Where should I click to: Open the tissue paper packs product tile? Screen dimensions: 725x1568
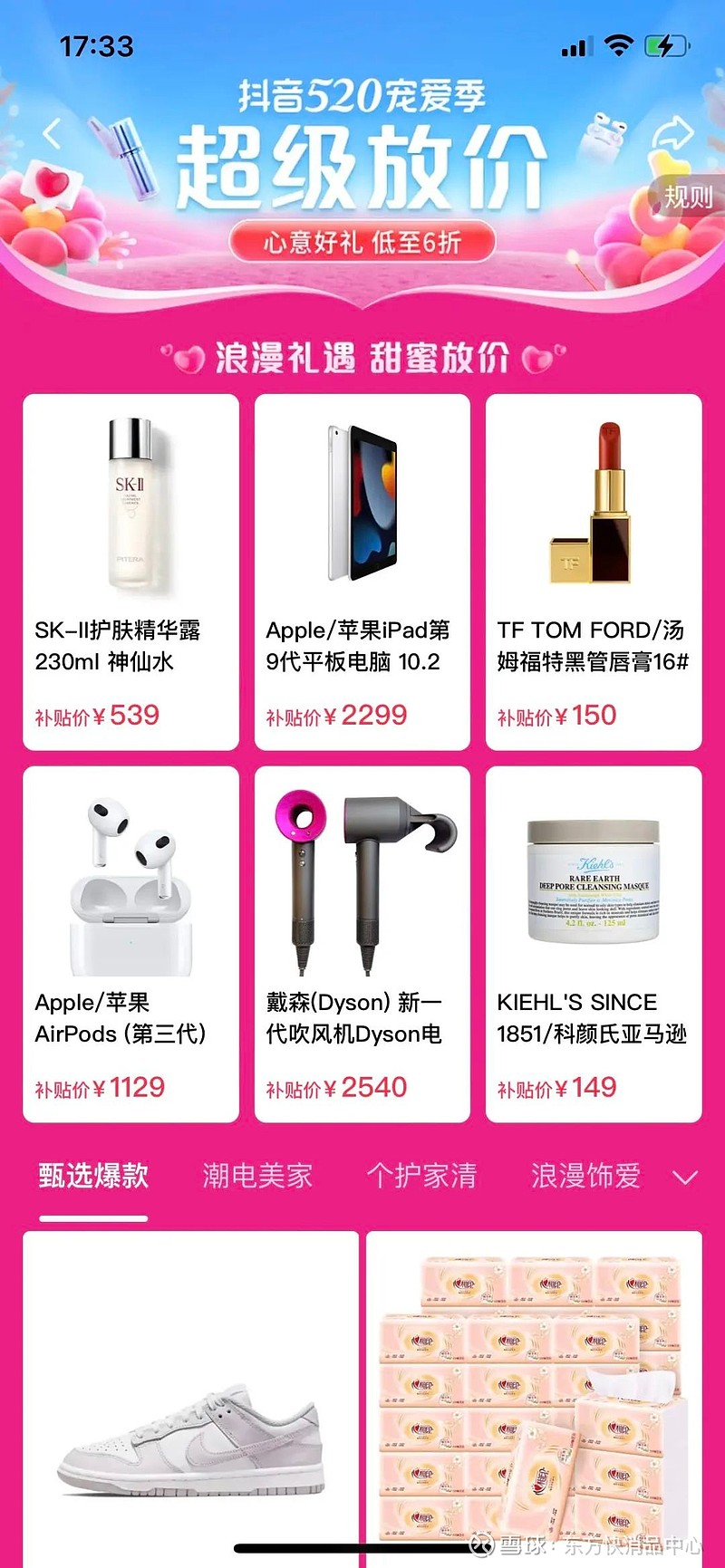click(534, 1400)
